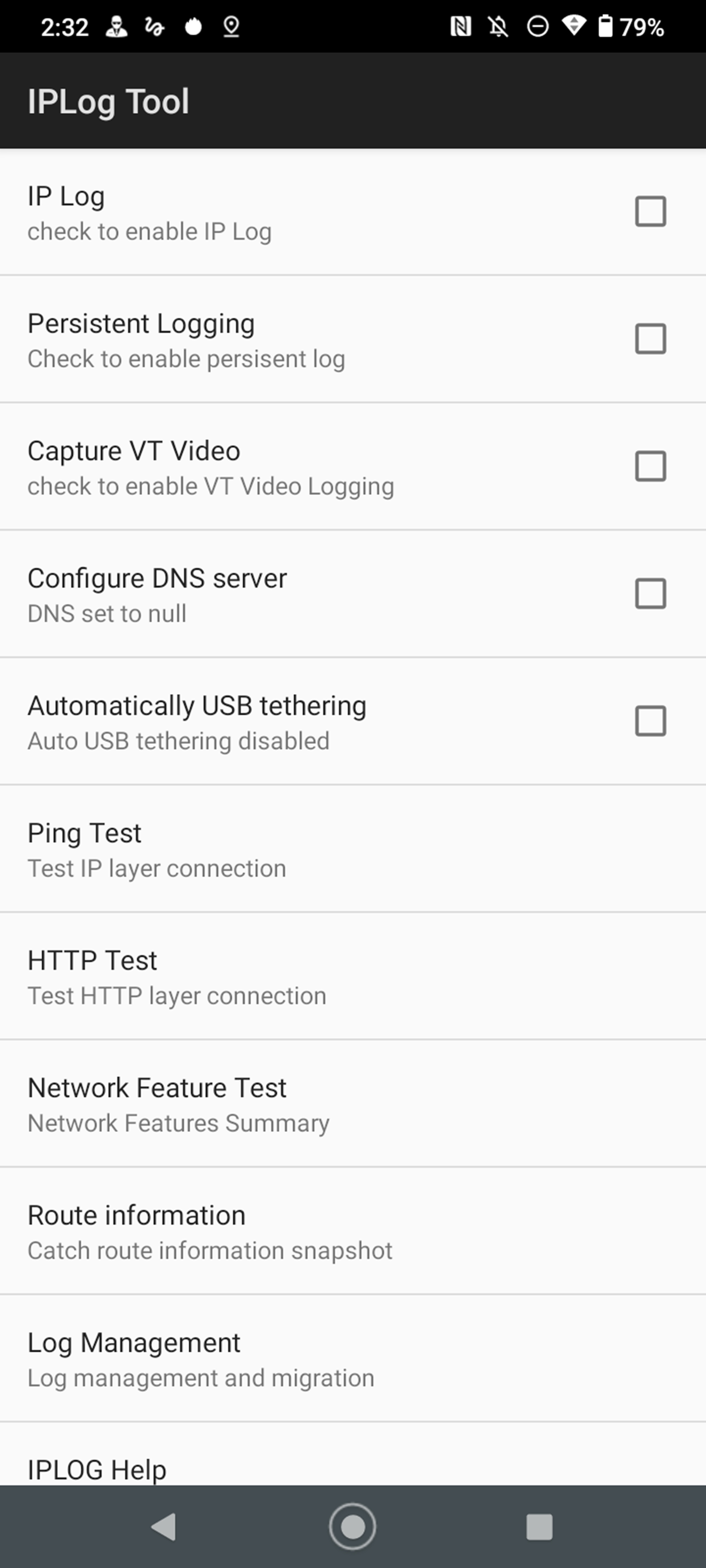
Task: Check the Persistent Logging box
Action: tap(650, 338)
